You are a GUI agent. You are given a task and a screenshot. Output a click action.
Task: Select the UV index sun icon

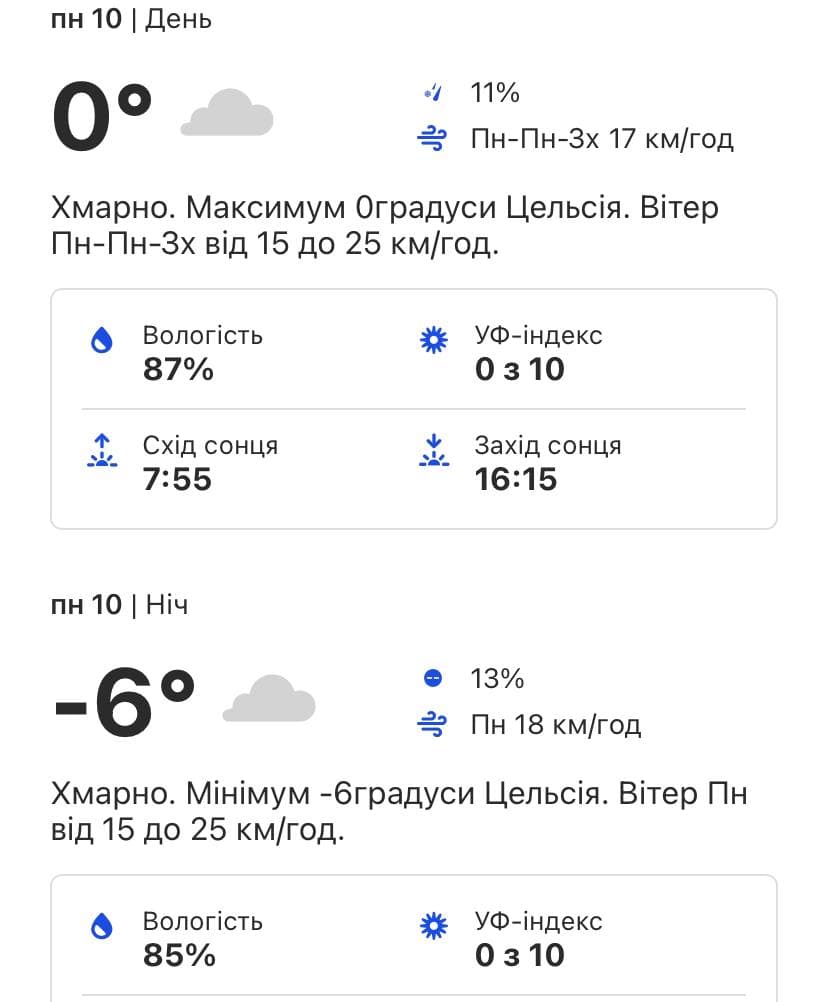[433, 340]
